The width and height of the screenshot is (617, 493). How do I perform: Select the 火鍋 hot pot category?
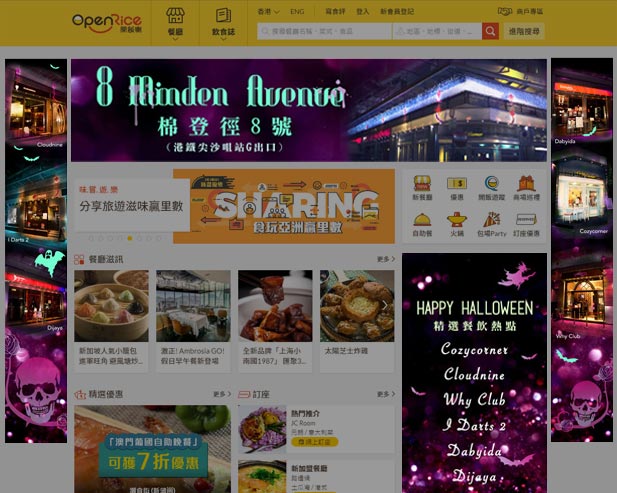pos(456,223)
